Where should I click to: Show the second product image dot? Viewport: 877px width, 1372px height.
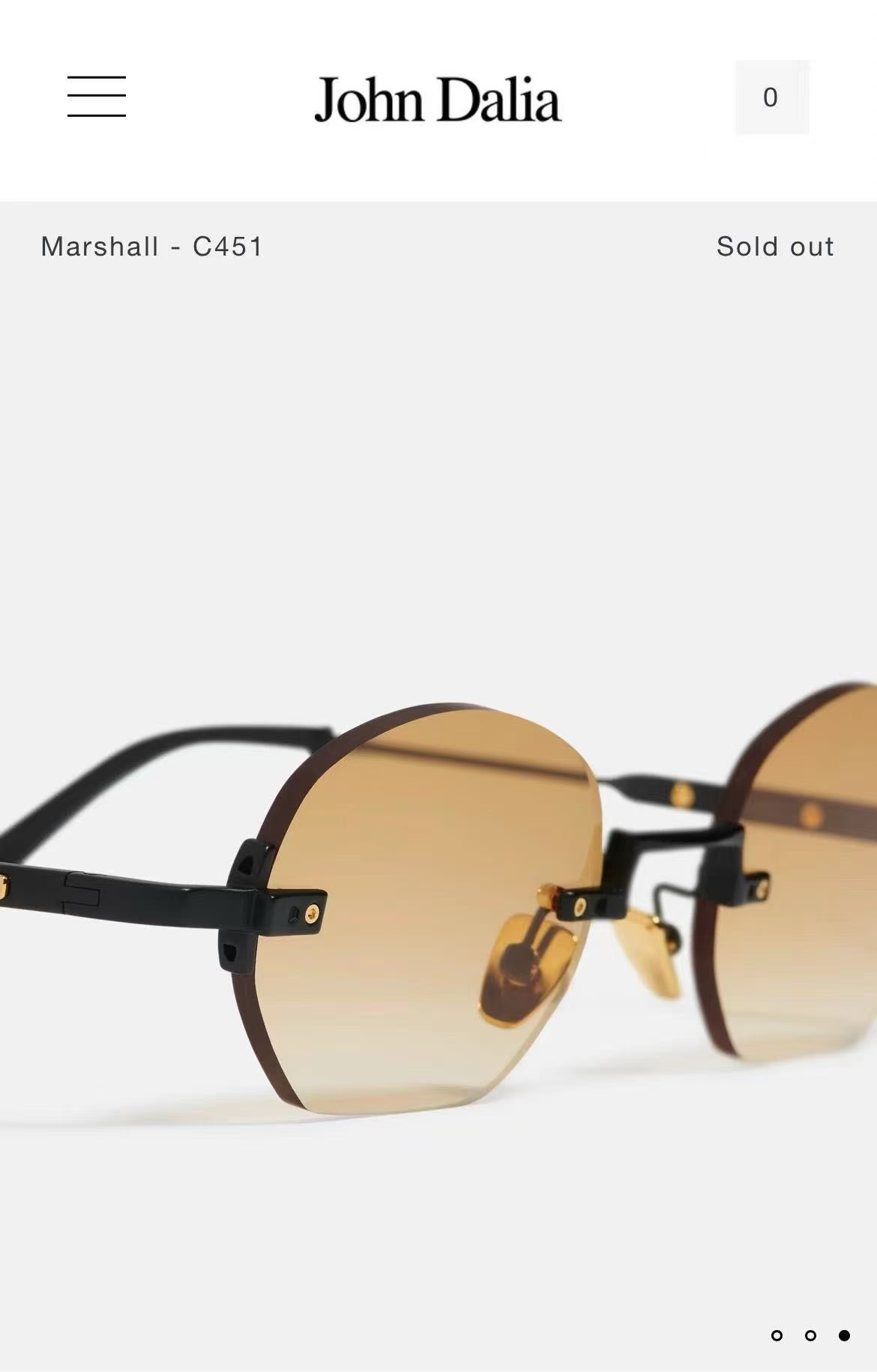(x=810, y=1335)
